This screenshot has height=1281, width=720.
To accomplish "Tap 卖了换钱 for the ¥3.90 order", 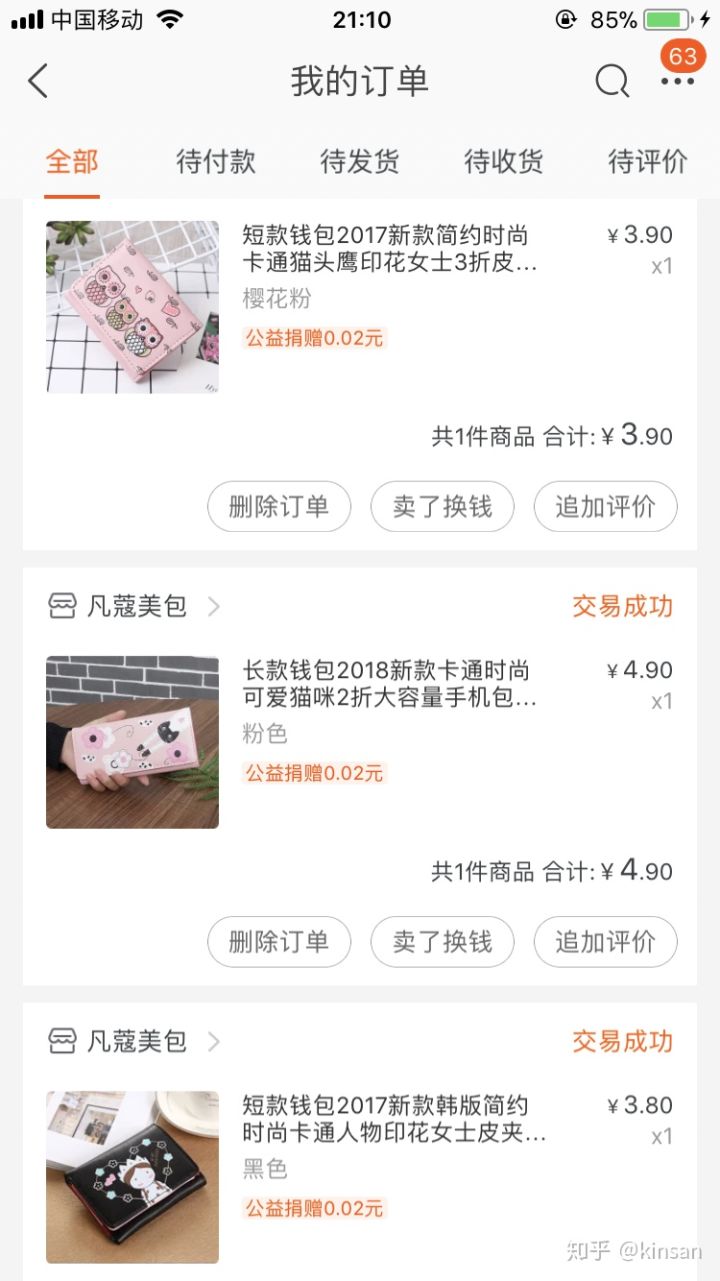I will point(442,506).
